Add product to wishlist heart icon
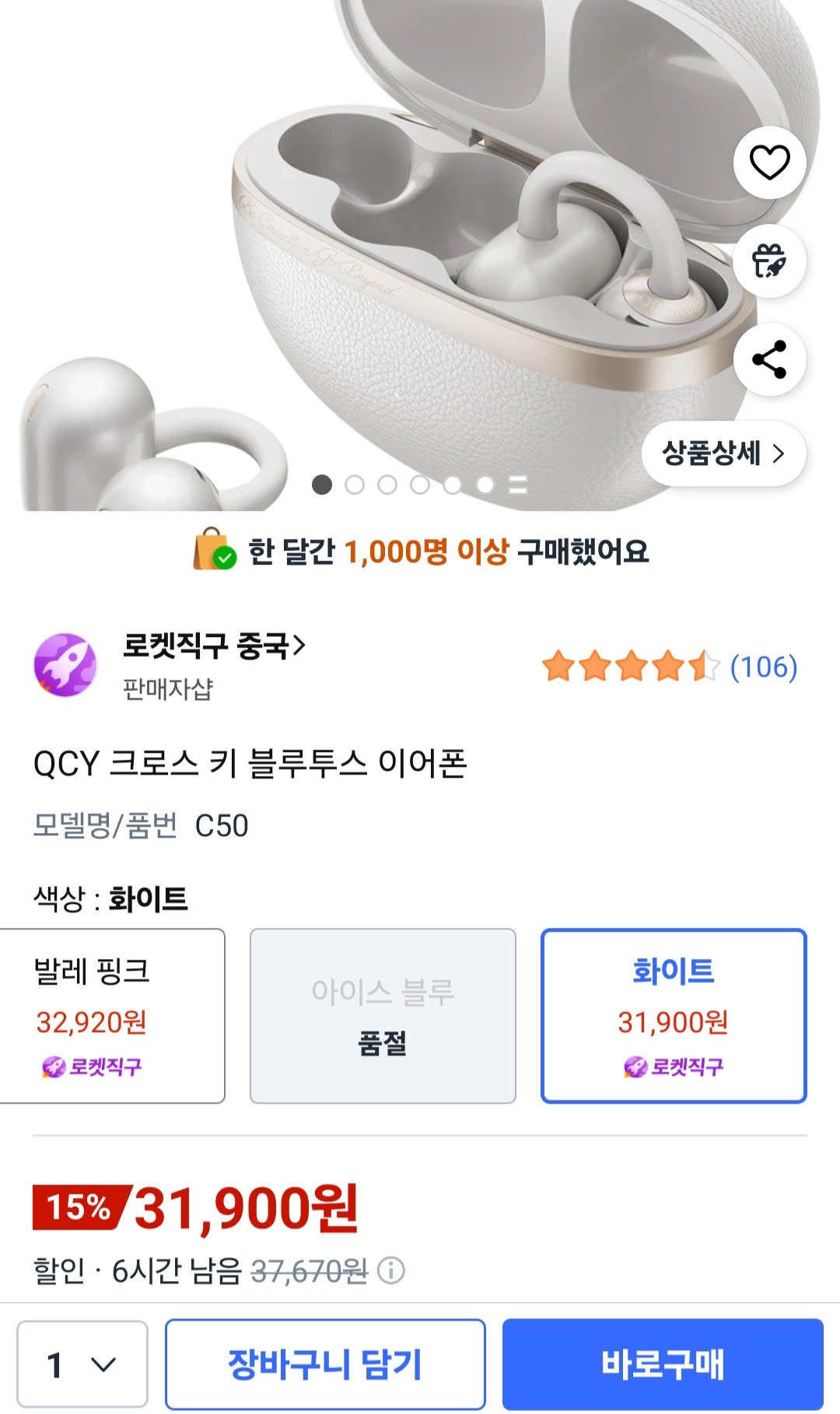 [769, 164]
